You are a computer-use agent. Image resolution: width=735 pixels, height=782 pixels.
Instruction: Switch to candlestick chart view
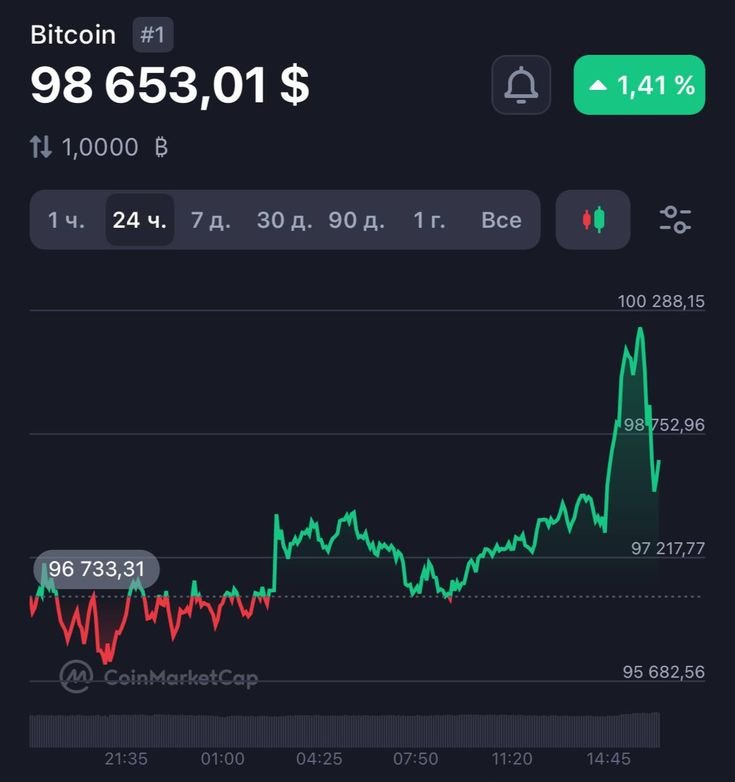coord(593,220)
